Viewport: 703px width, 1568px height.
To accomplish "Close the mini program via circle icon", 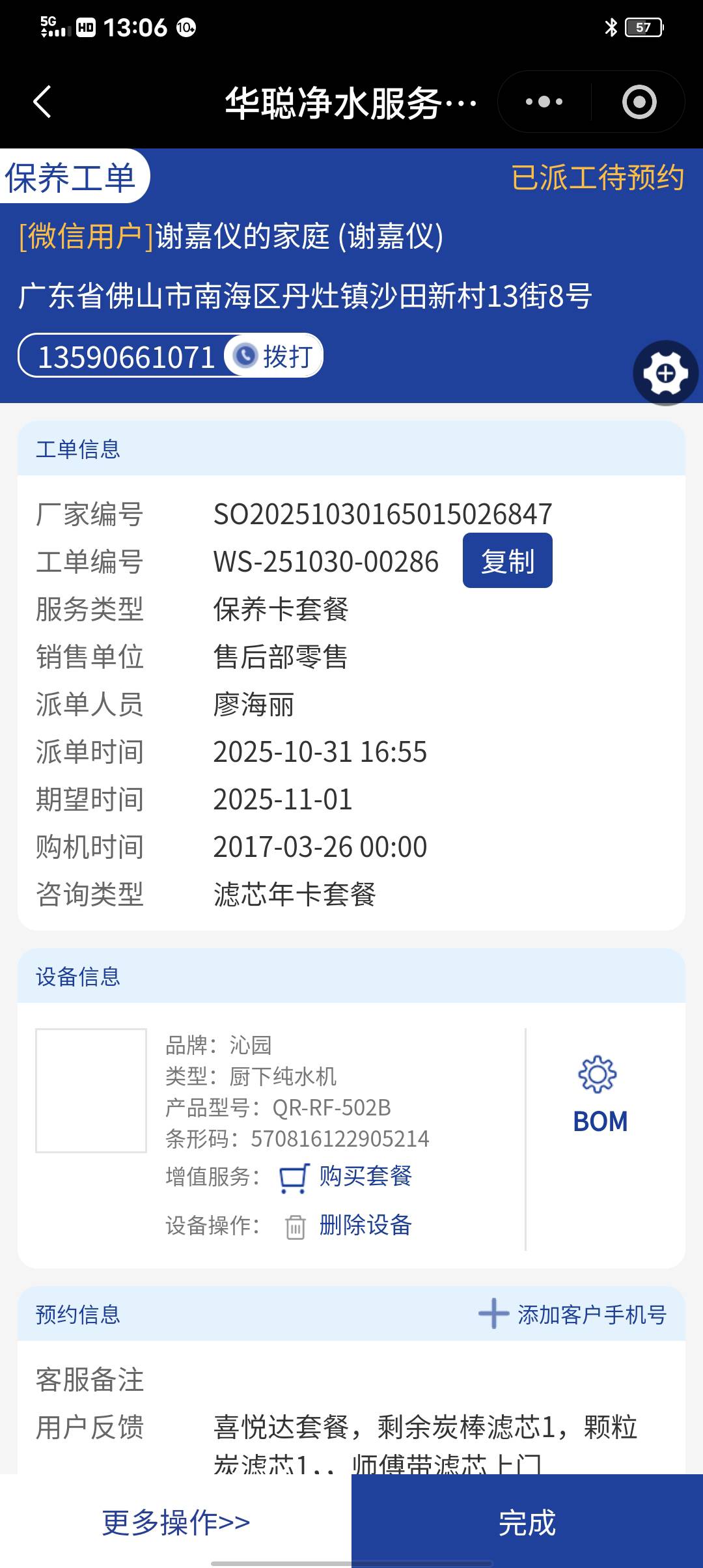I will pyautogui.click(x=639, y=102).
